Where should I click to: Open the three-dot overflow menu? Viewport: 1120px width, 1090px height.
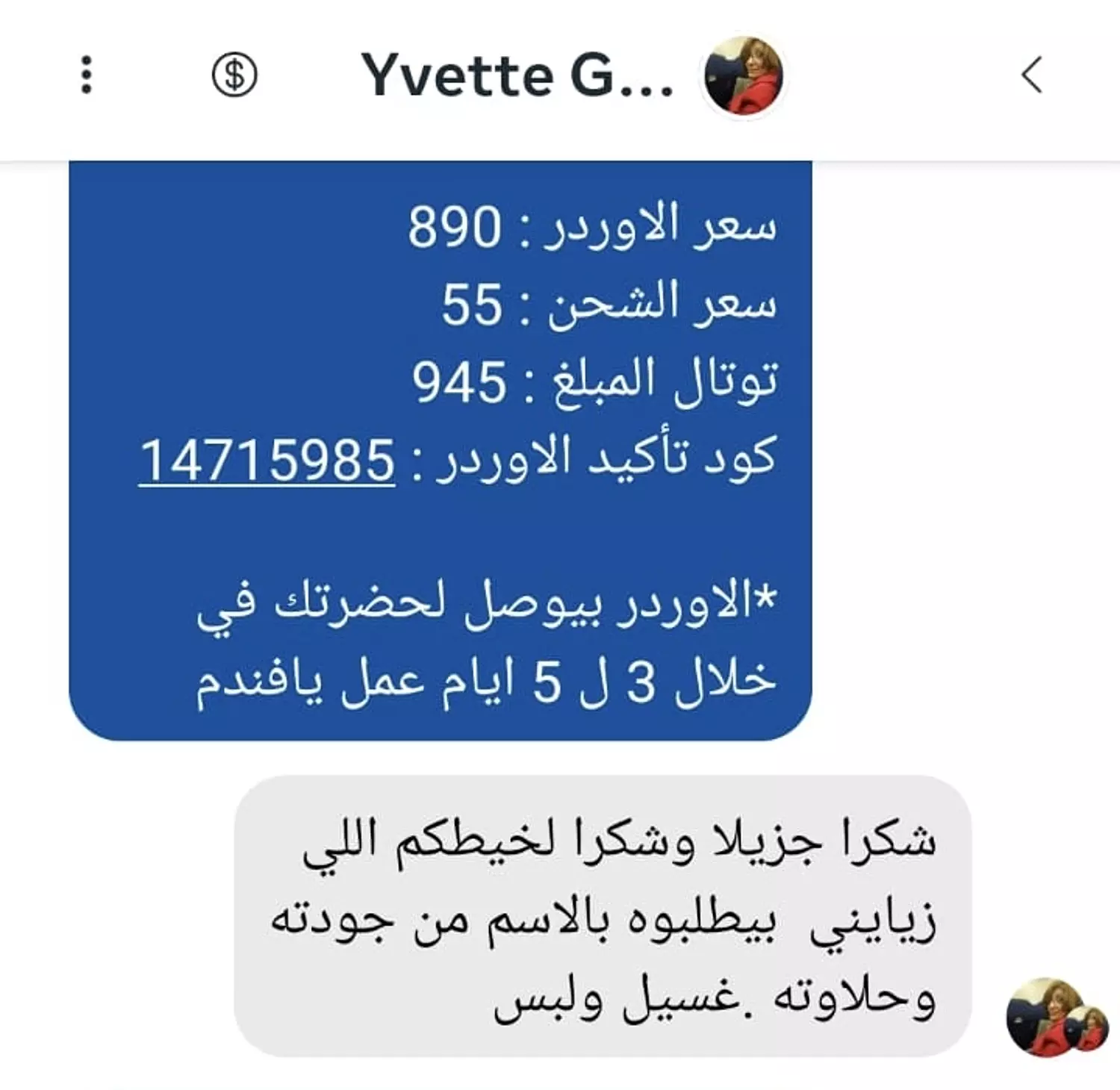[x=87, y=75]
